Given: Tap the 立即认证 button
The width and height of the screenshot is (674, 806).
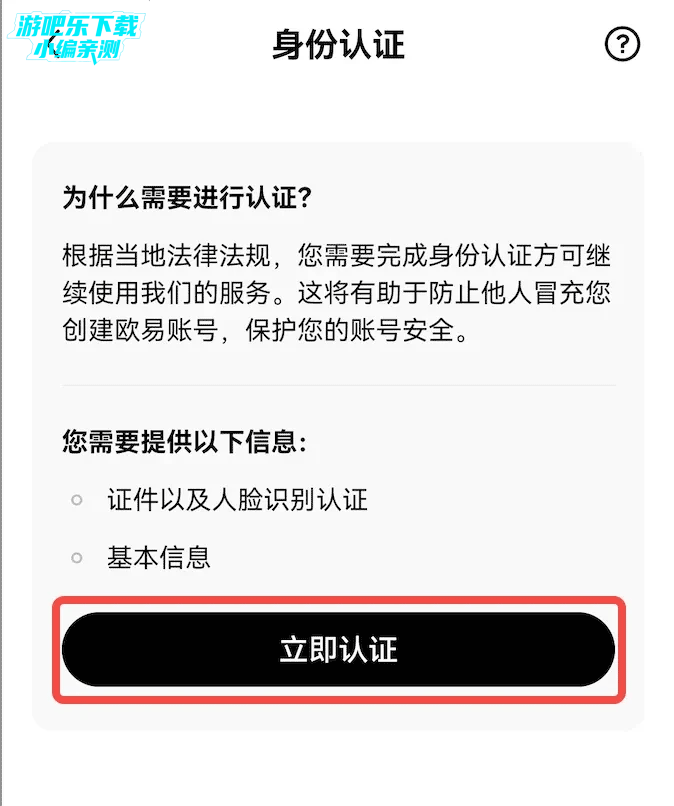Looking at the screenshot, I should (338, 649).
